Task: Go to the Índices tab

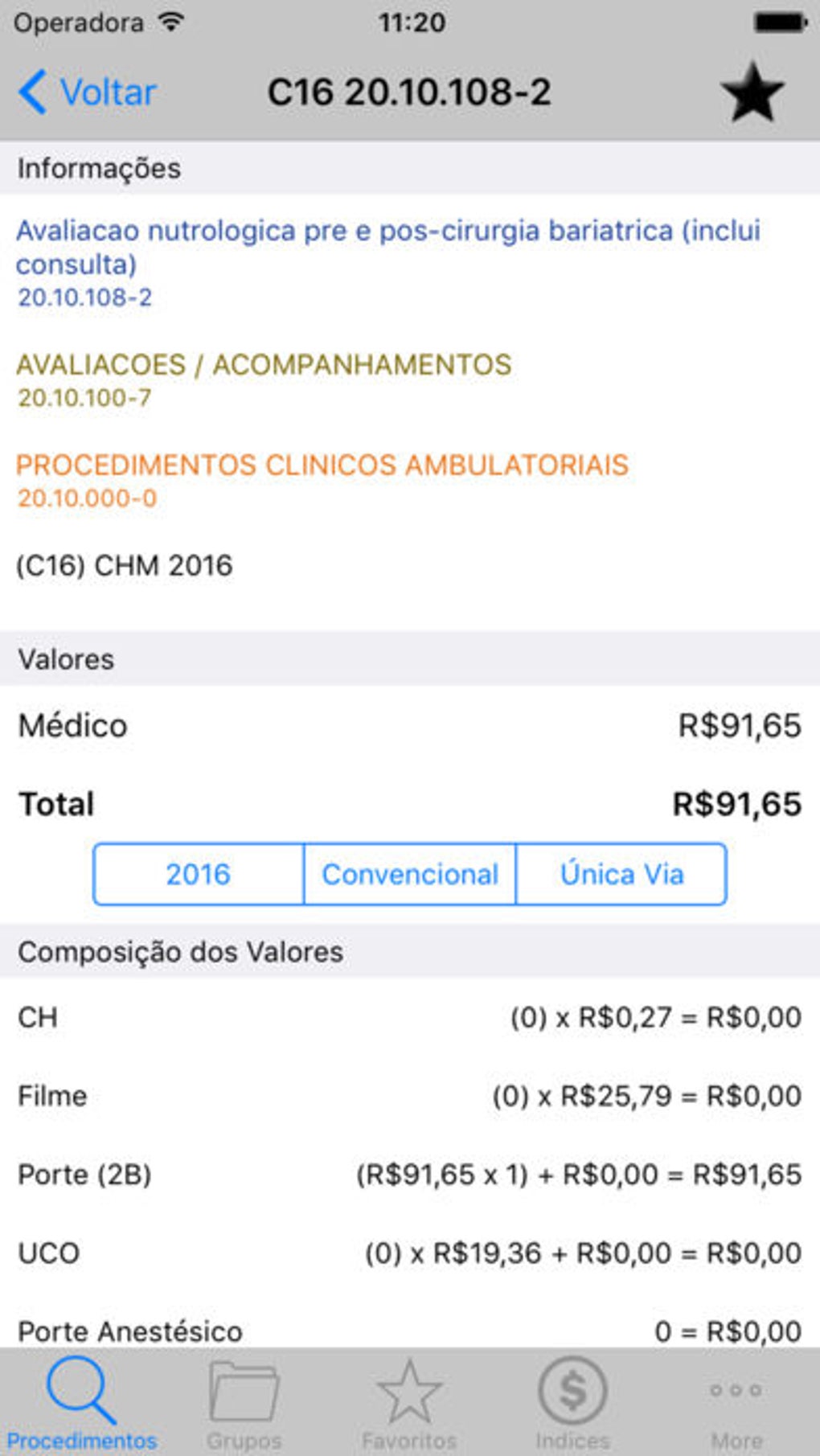Action: pos(572,1403)
